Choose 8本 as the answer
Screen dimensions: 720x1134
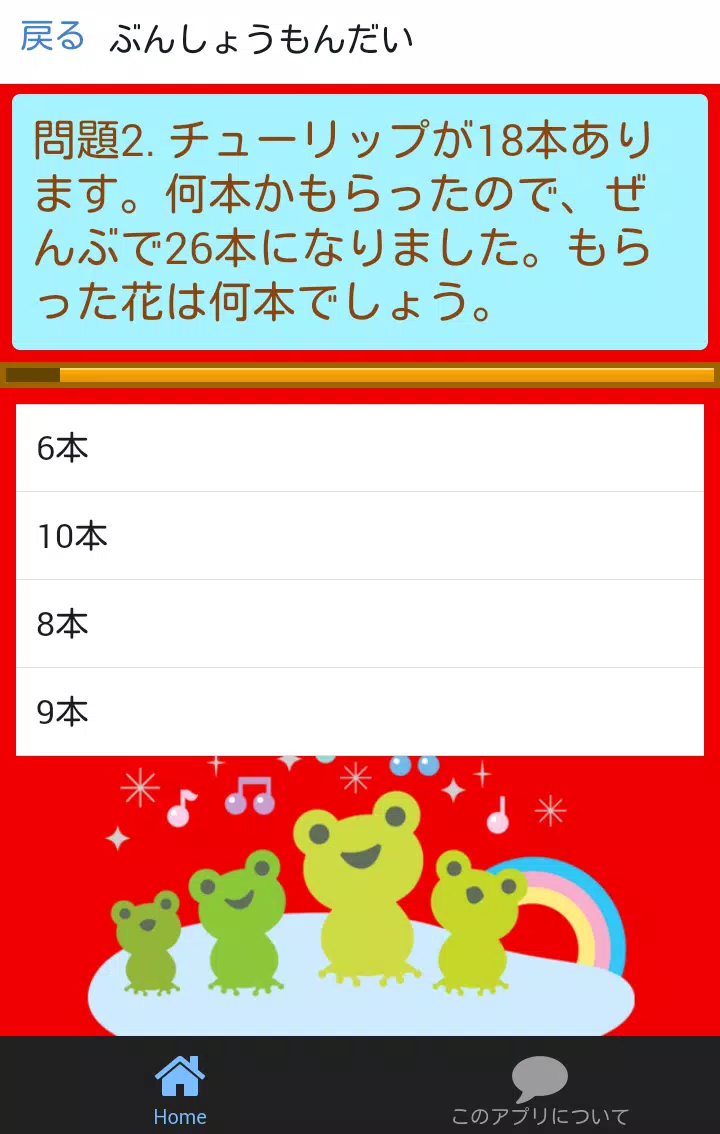360,624
